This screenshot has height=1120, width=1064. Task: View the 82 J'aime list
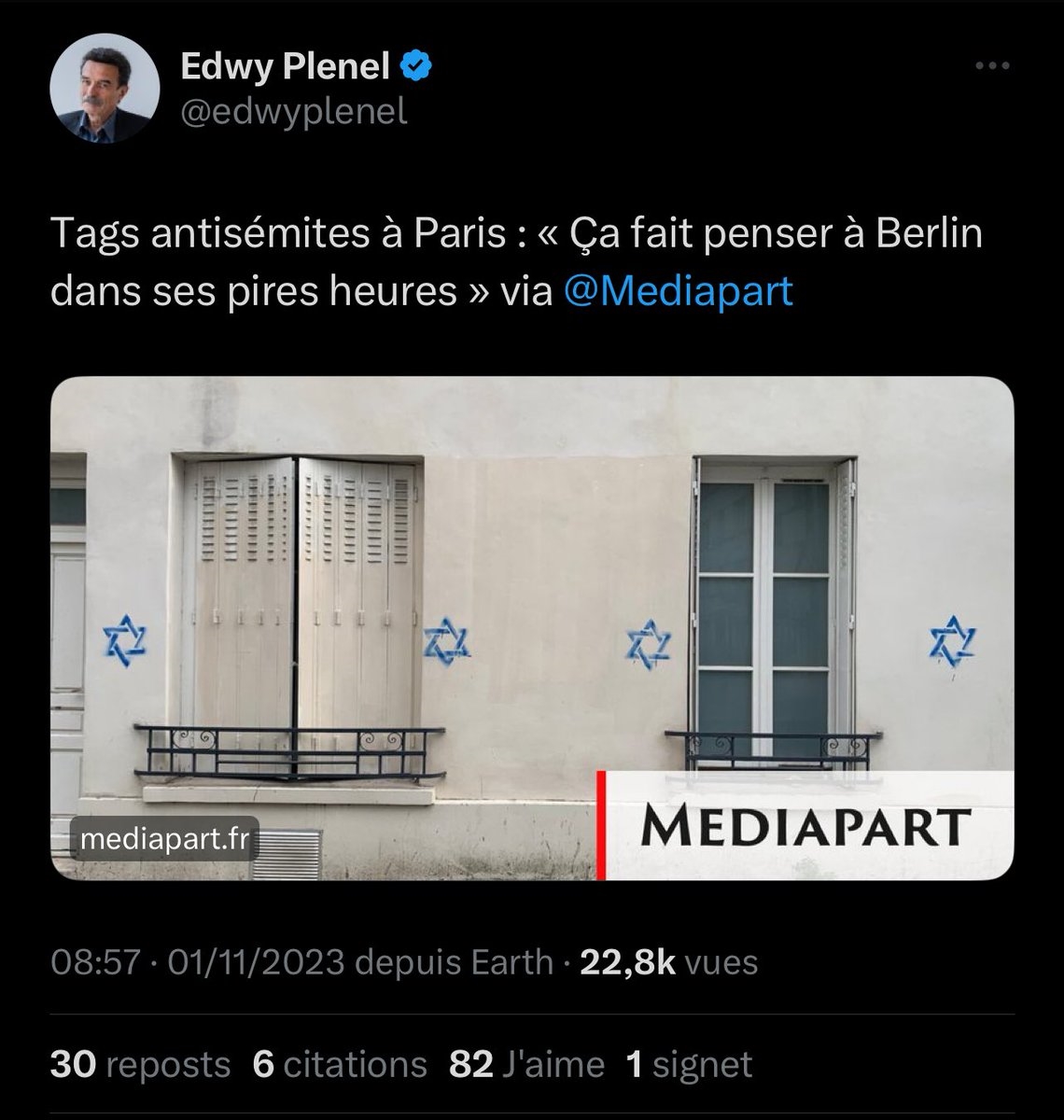[x=526, y=1064]
